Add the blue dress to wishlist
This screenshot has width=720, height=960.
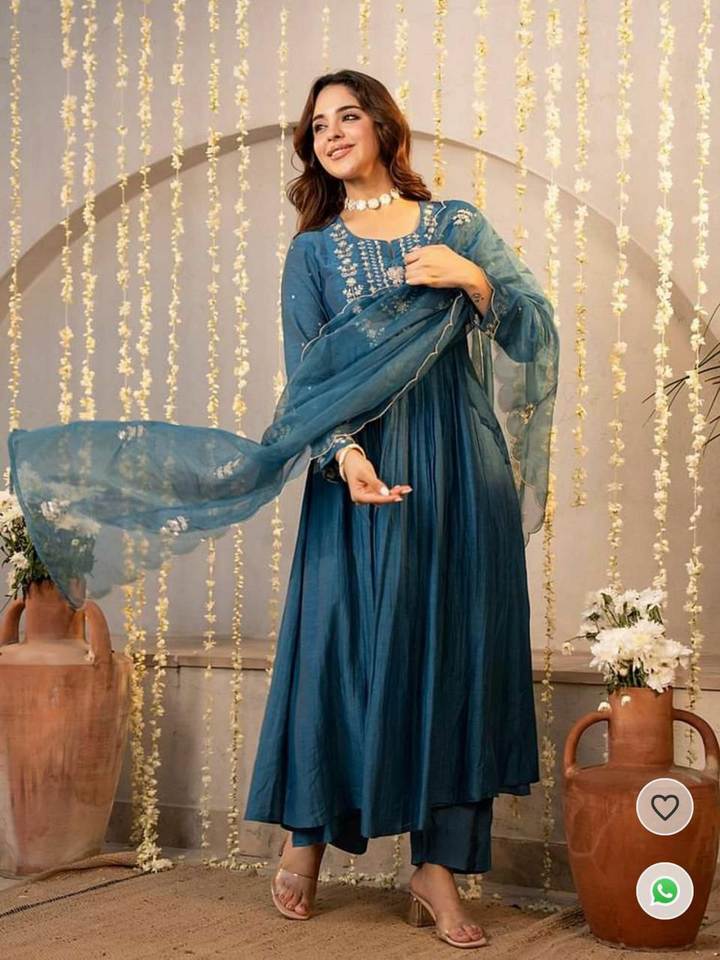(664, 807)
